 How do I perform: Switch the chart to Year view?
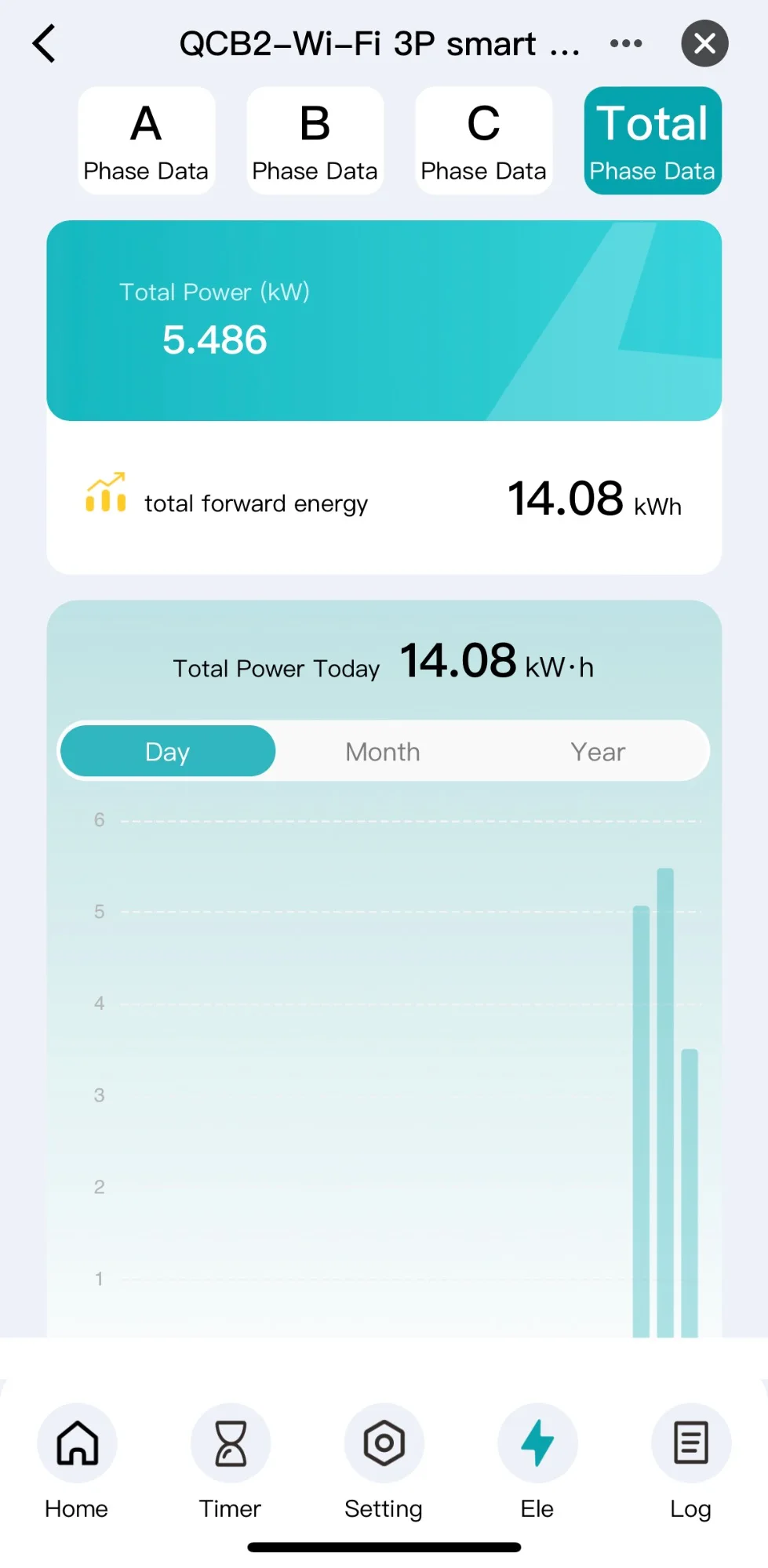(x=598, y=751)
